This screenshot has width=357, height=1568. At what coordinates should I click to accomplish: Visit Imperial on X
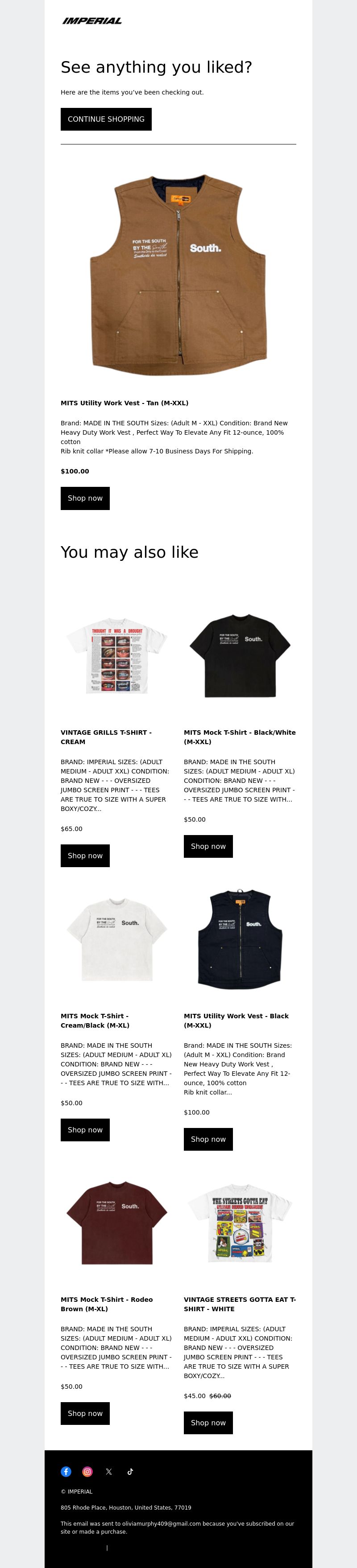(109, 1471)
